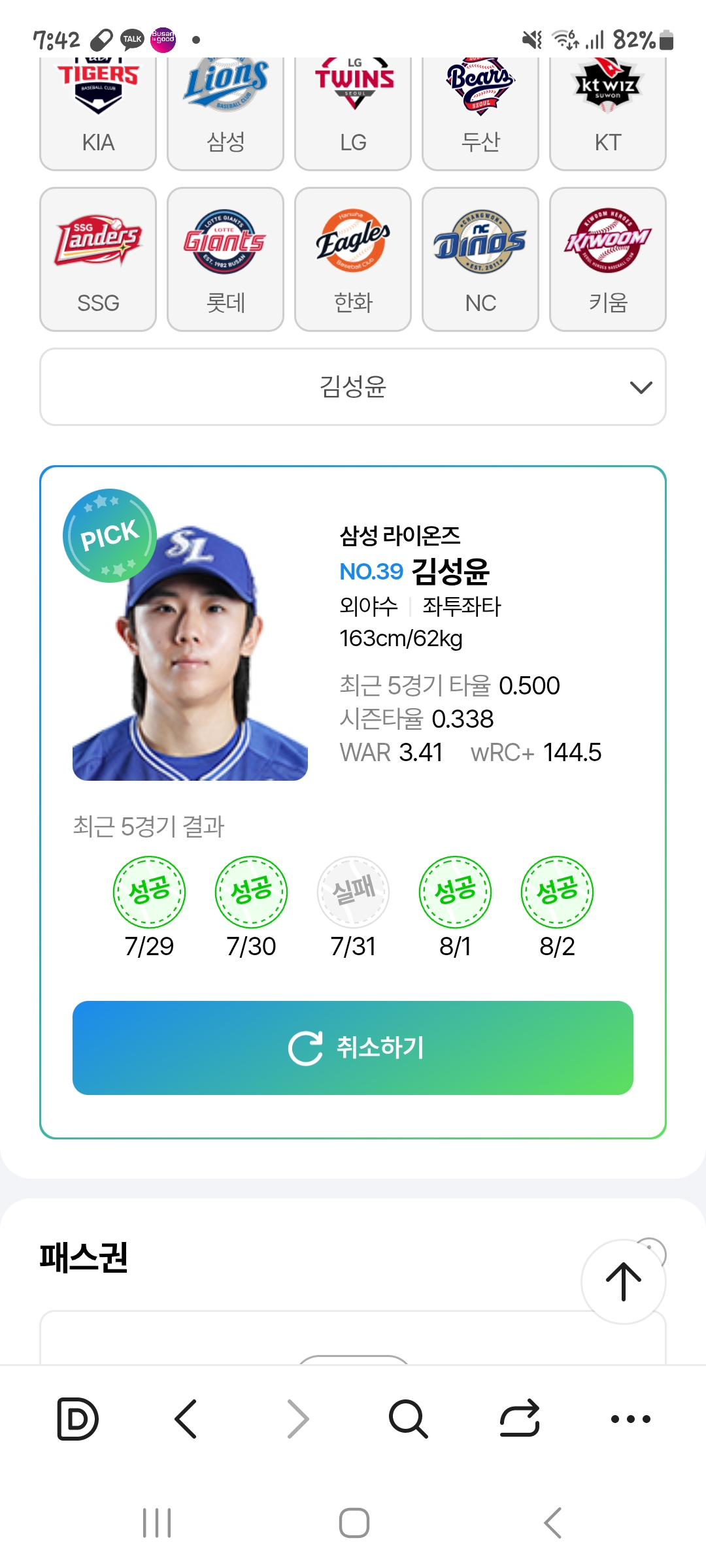Tap 취소하기 to cancel the pick
This screenshot has width=706, height=1568.
353,1047
